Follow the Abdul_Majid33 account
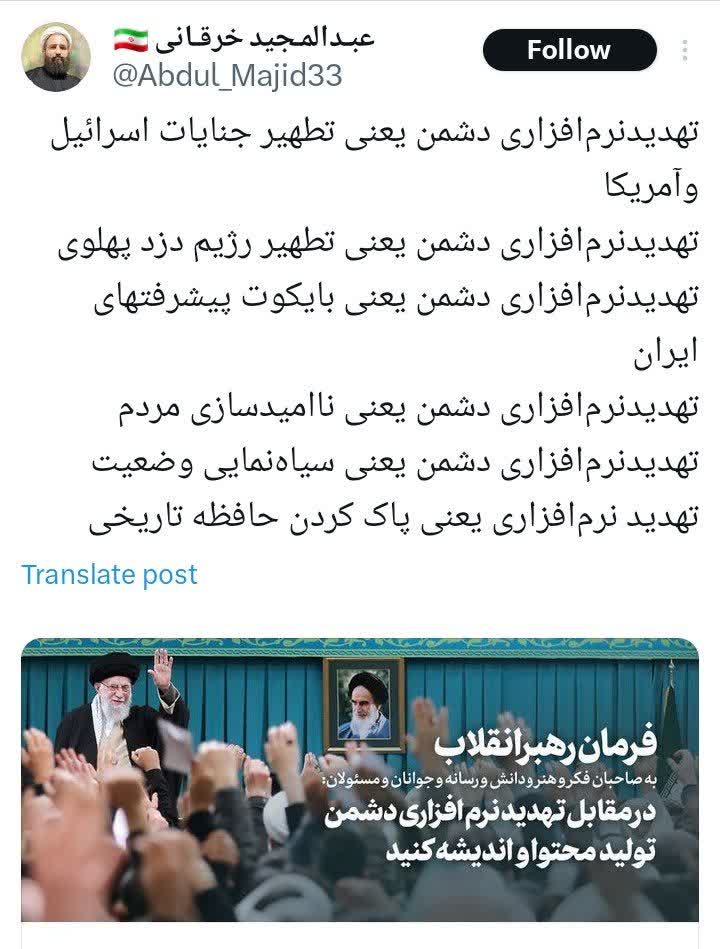The image size is (720, 949). pyautogui.click(x=569, y=50)
